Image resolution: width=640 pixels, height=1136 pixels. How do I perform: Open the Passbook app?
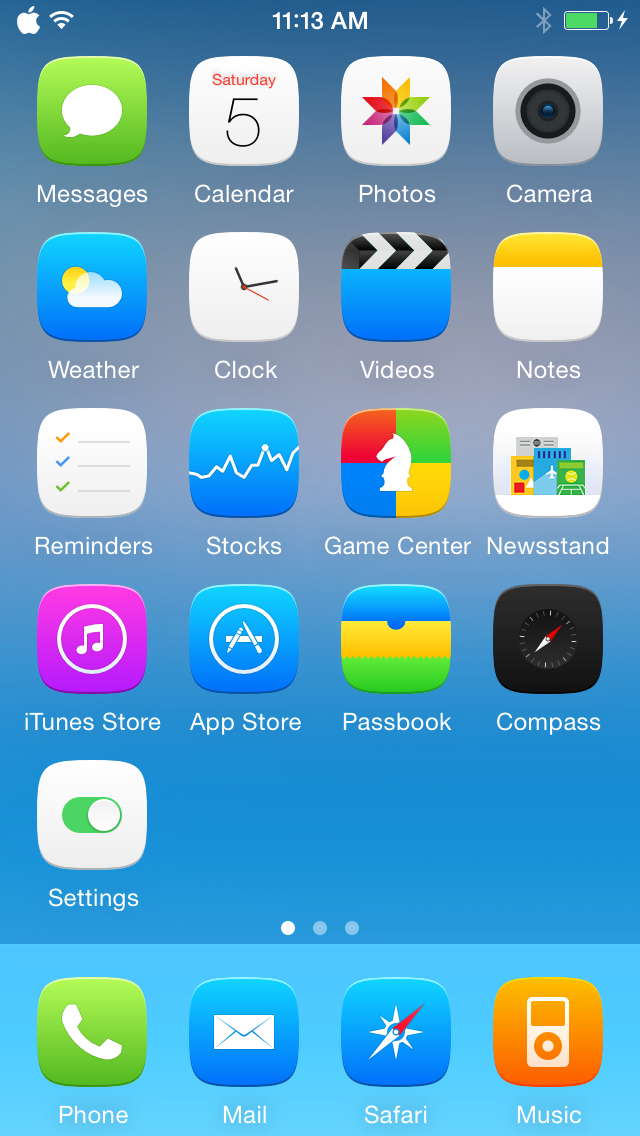tap(396, 639)
